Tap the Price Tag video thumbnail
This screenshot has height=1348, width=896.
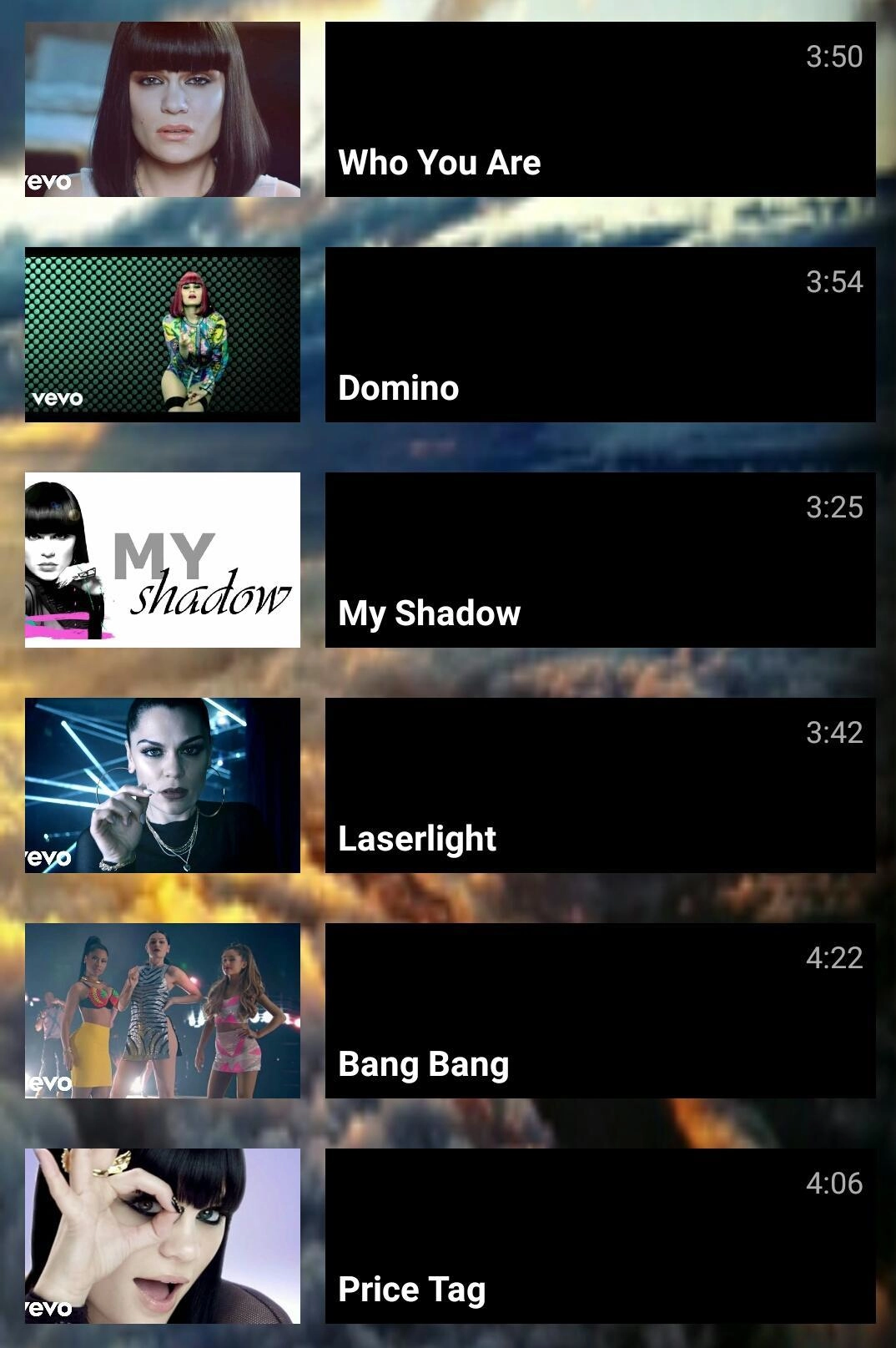(163, 1236)
